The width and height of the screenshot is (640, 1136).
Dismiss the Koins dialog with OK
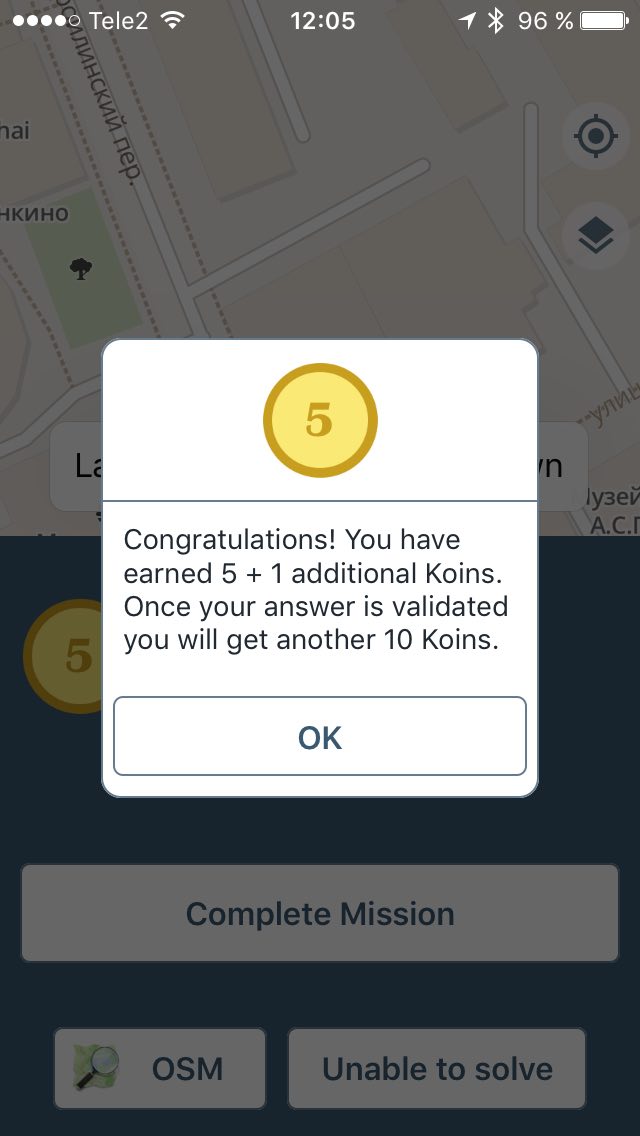click(x=320, y=736)
